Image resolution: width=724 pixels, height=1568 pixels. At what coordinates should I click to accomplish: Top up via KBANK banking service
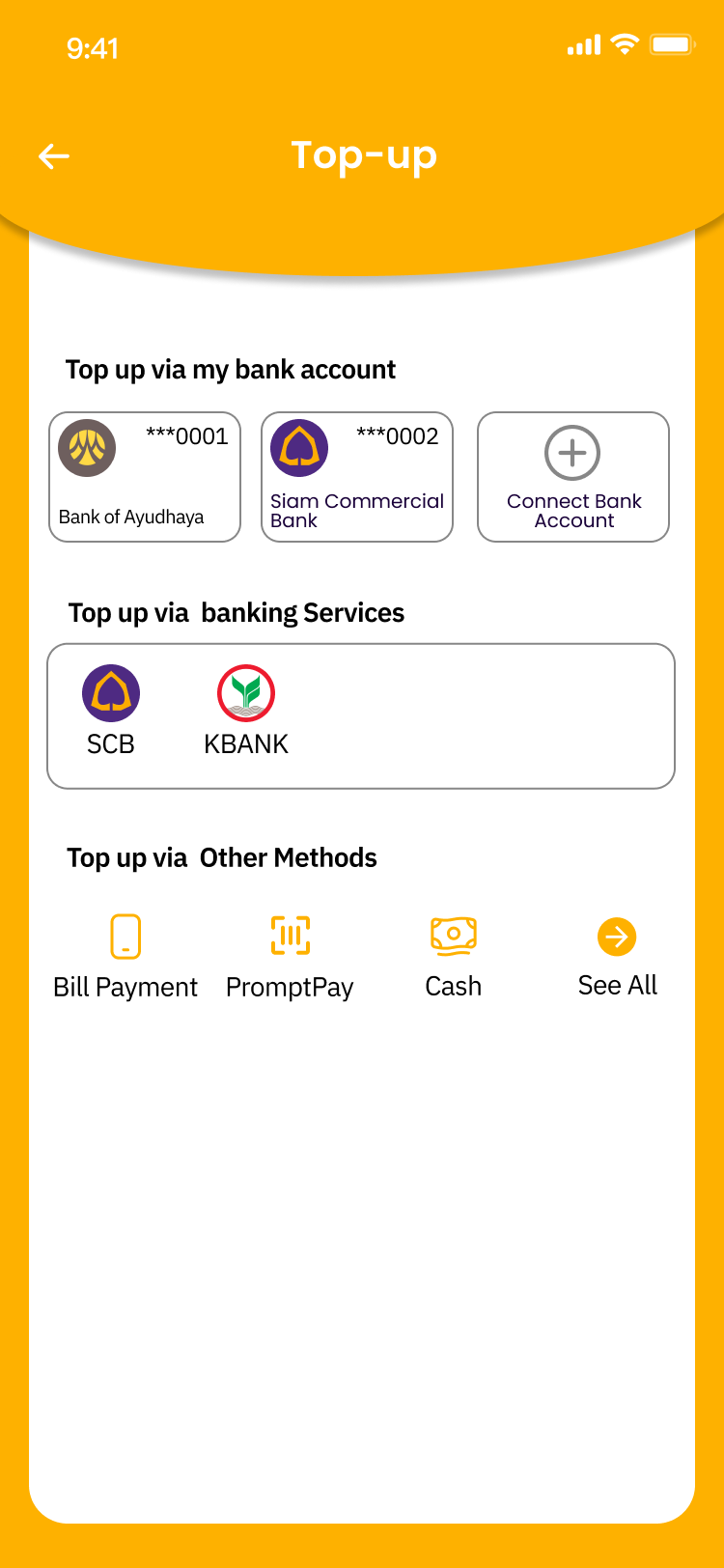(246, 711)
